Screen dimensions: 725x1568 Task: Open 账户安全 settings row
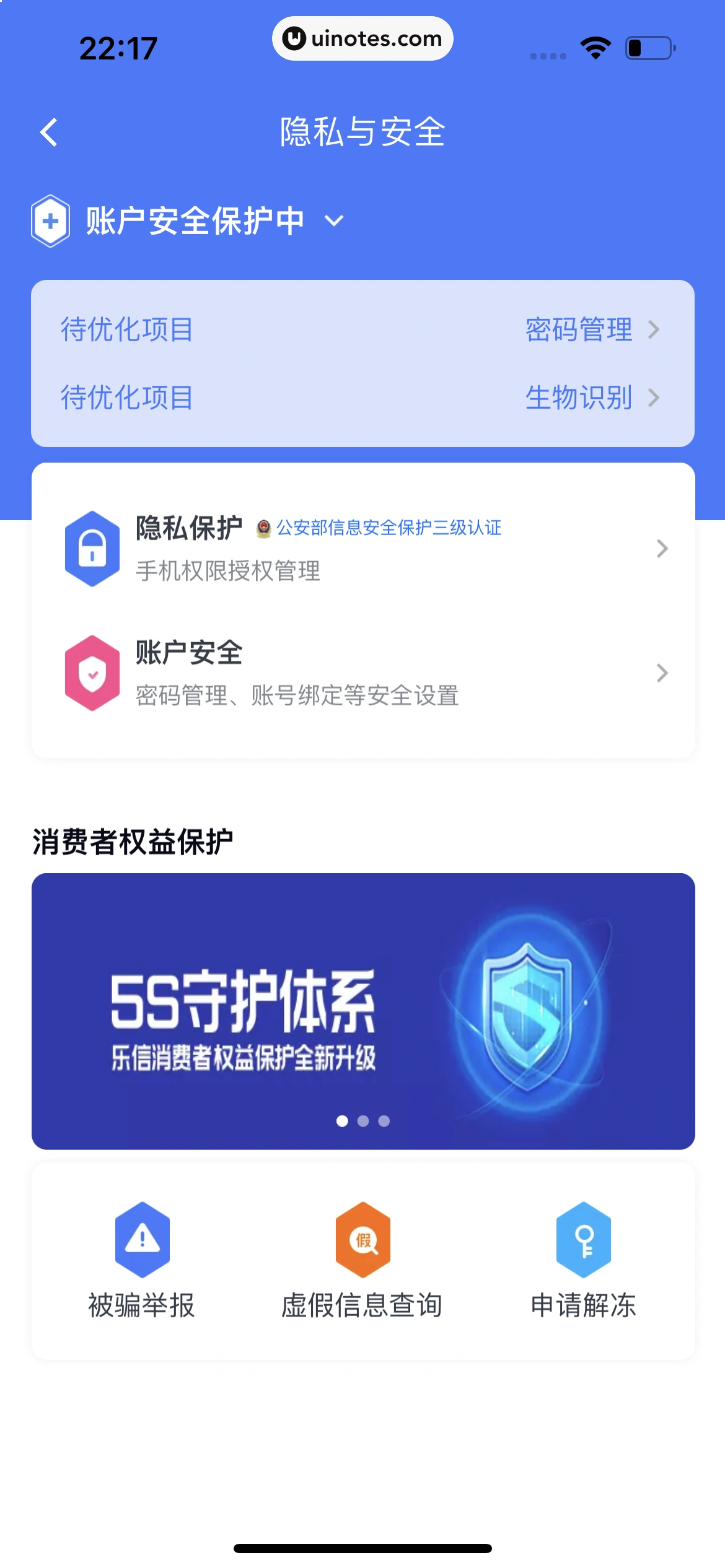(x=362, y=673)
